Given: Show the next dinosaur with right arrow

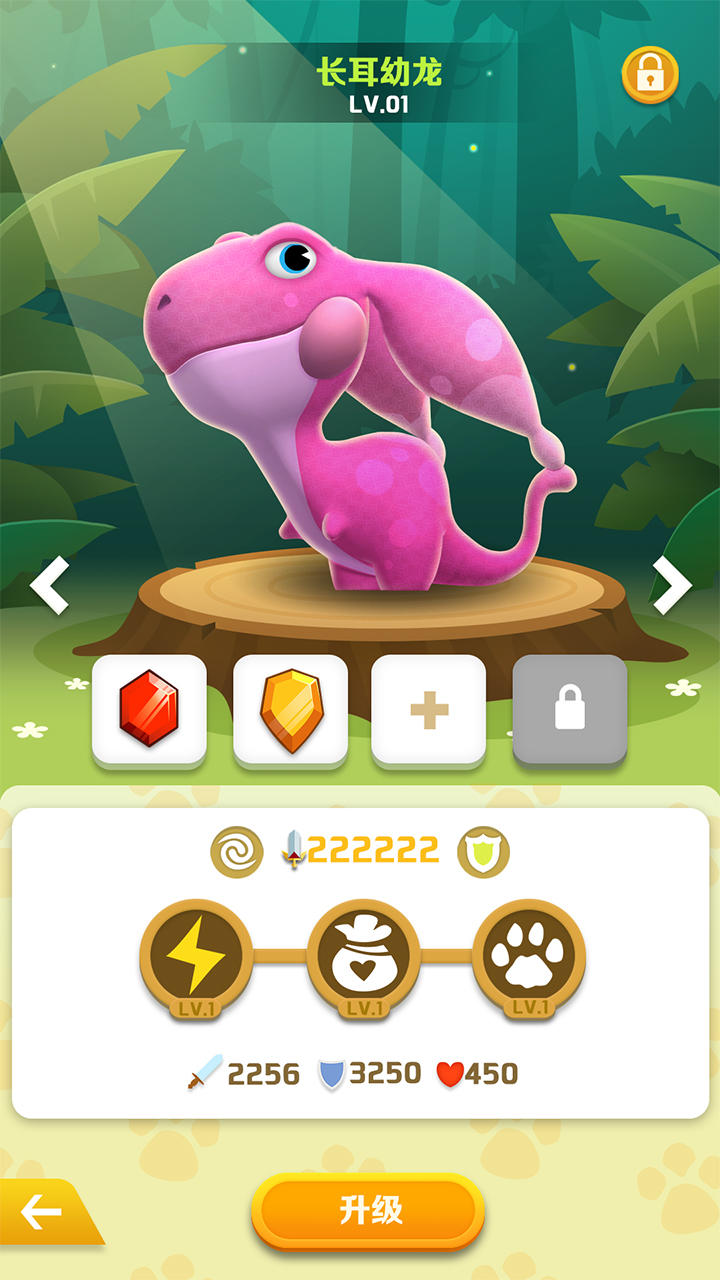Looking at the screenshot, I should point(671,585).
